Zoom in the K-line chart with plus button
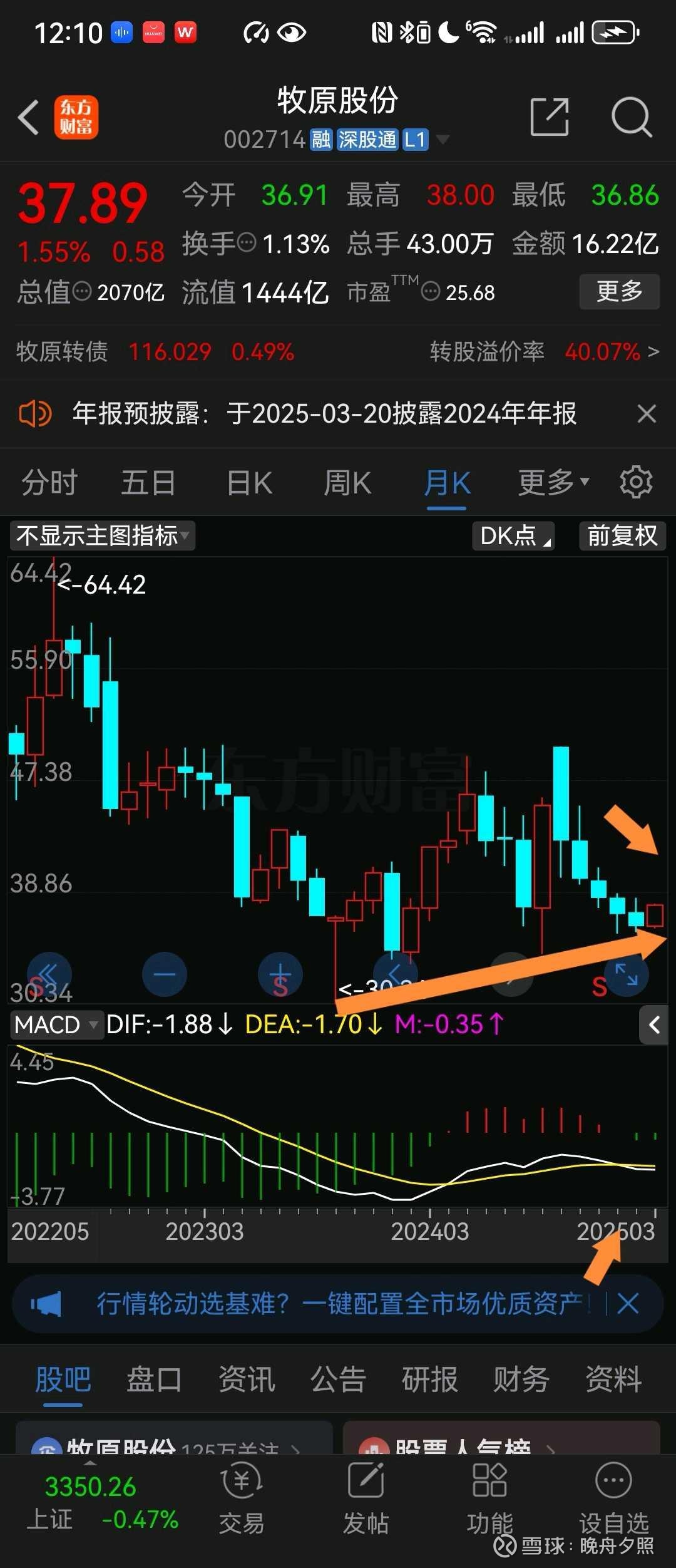Screen dimensions: 676x1568 pos(279,974)
